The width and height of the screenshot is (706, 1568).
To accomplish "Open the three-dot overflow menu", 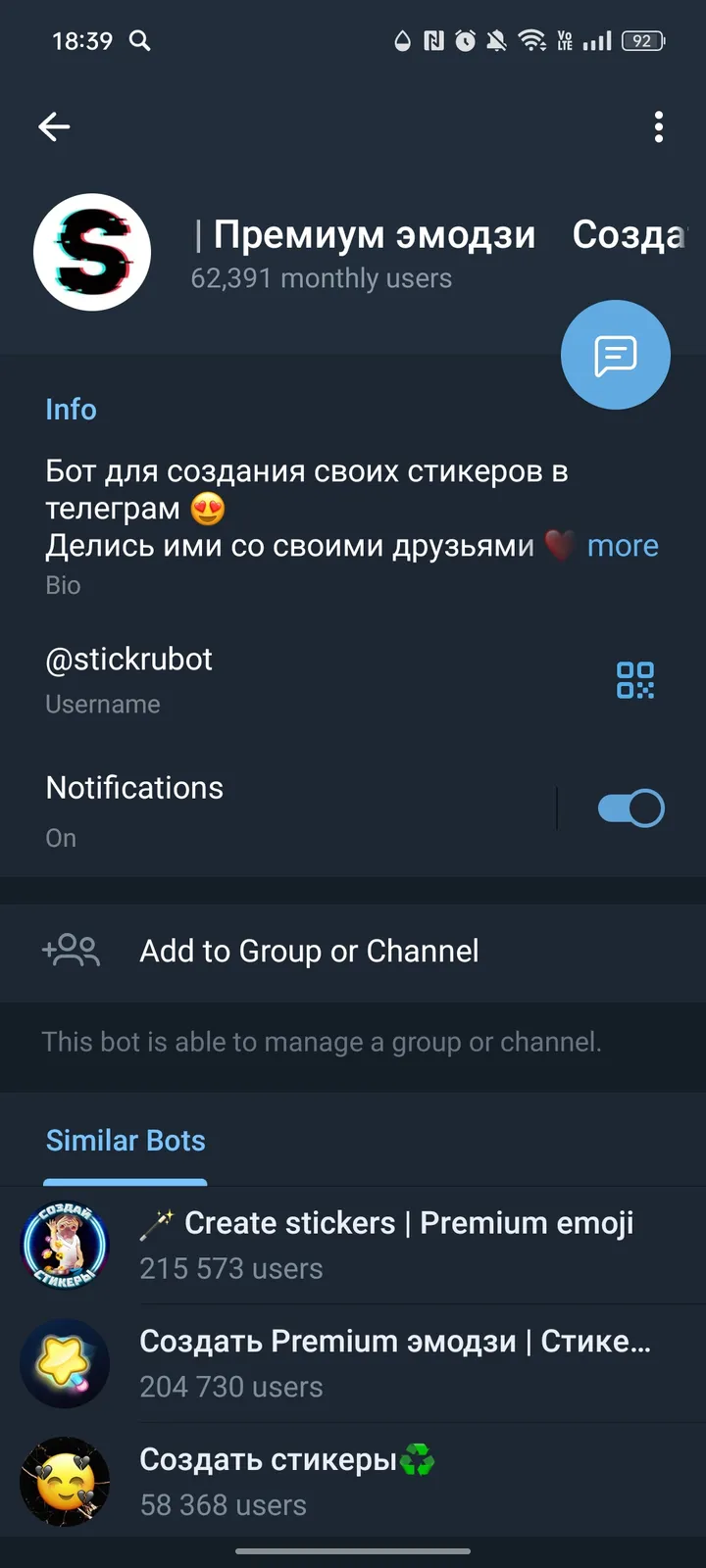I will pos(658,126).
